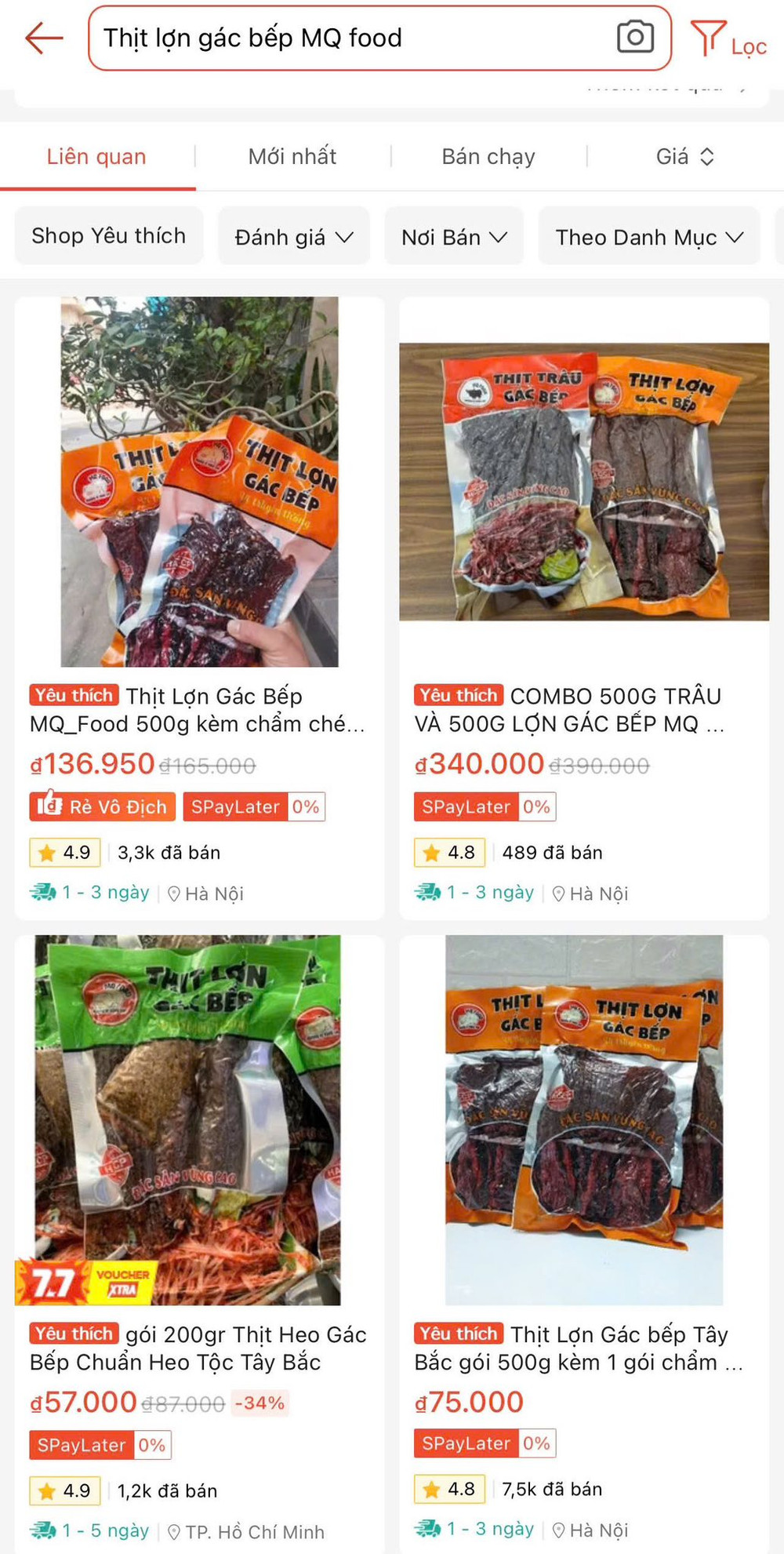Image resolution: width=784 pixels, height=1554 pixels.
Task: Switch to the Mới nhất tab
Action: (292, 157)
